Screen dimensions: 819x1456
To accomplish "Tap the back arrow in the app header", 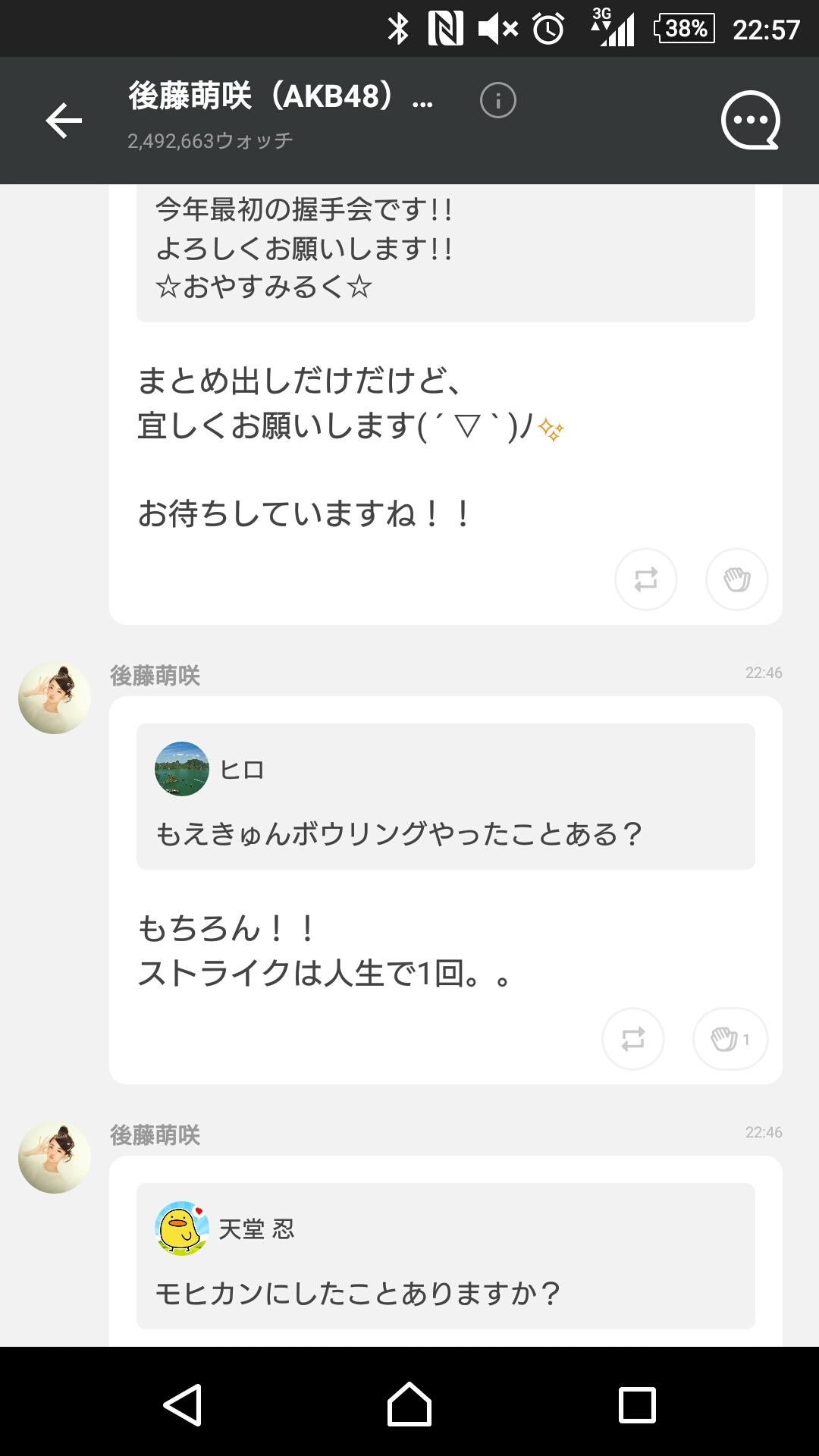I will [x=64, y=120].
